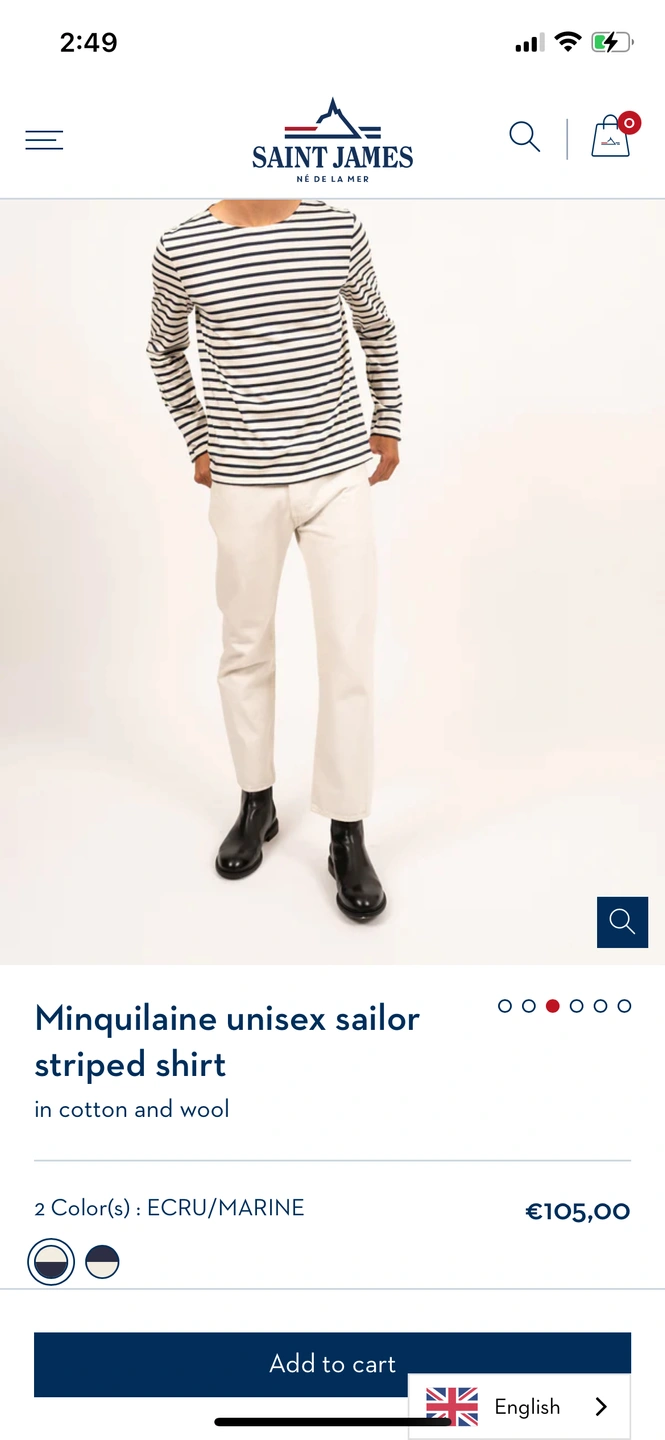The height and width of the screenshot is (1440, 665).
Task: Open the English language selector
Action: [x=519, y=1407]
